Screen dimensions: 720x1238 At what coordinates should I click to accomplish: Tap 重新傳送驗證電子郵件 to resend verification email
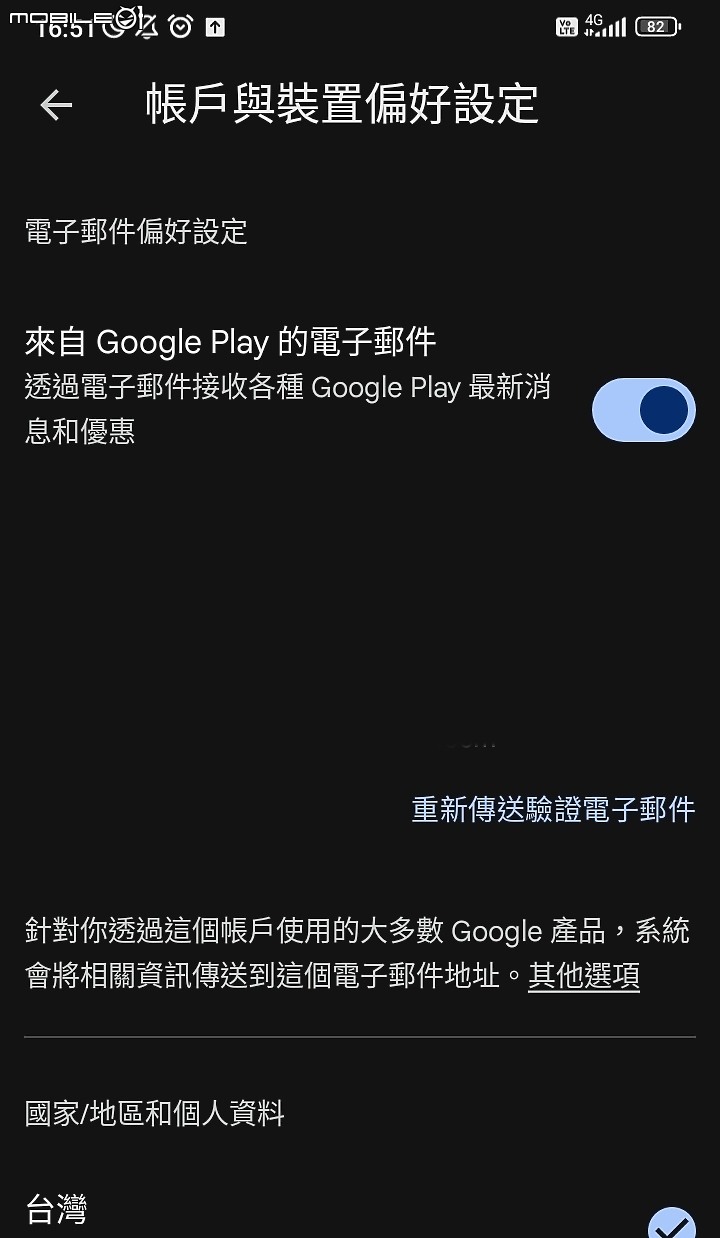click(553, 809)
